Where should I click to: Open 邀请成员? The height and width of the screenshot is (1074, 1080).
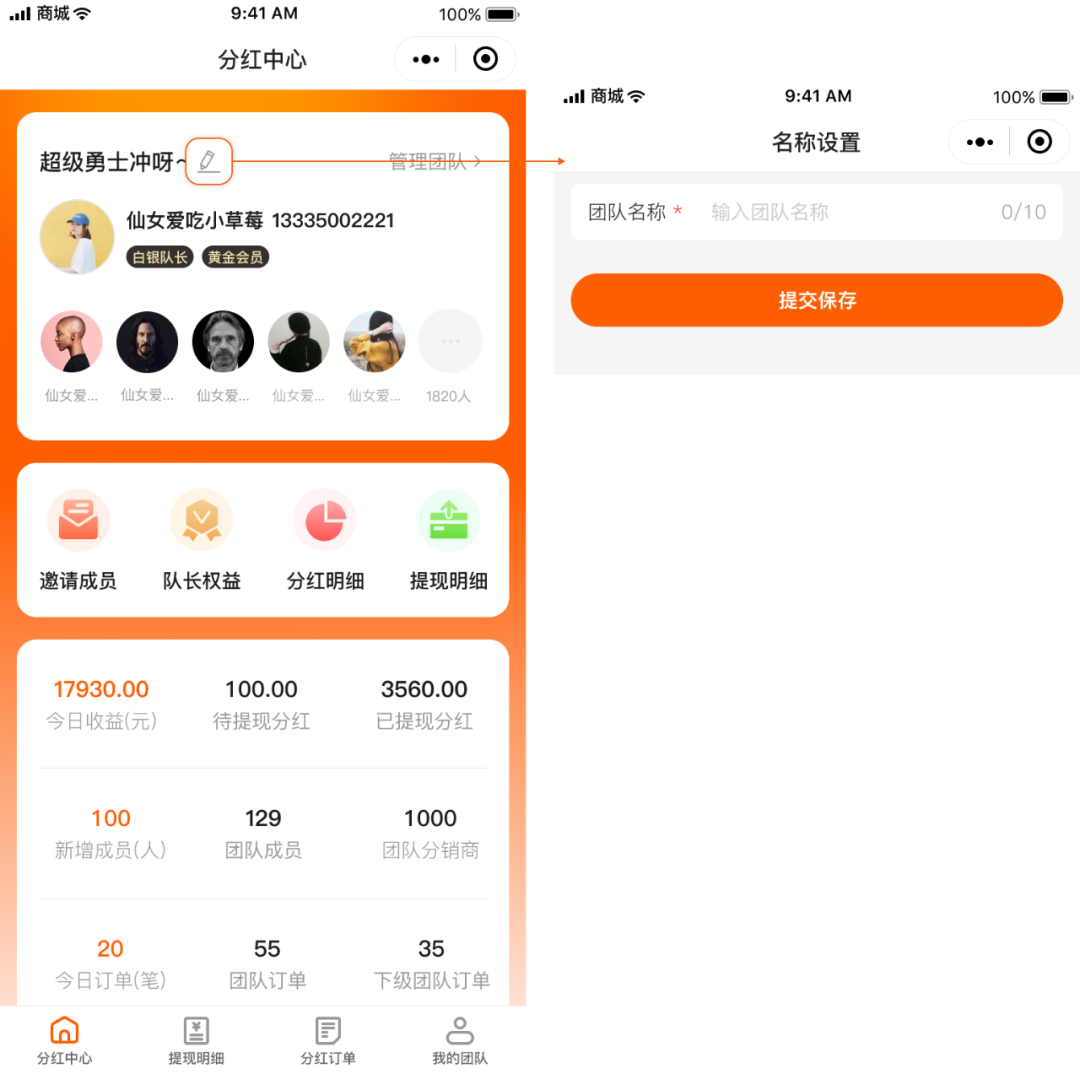(x=78, y=541)
